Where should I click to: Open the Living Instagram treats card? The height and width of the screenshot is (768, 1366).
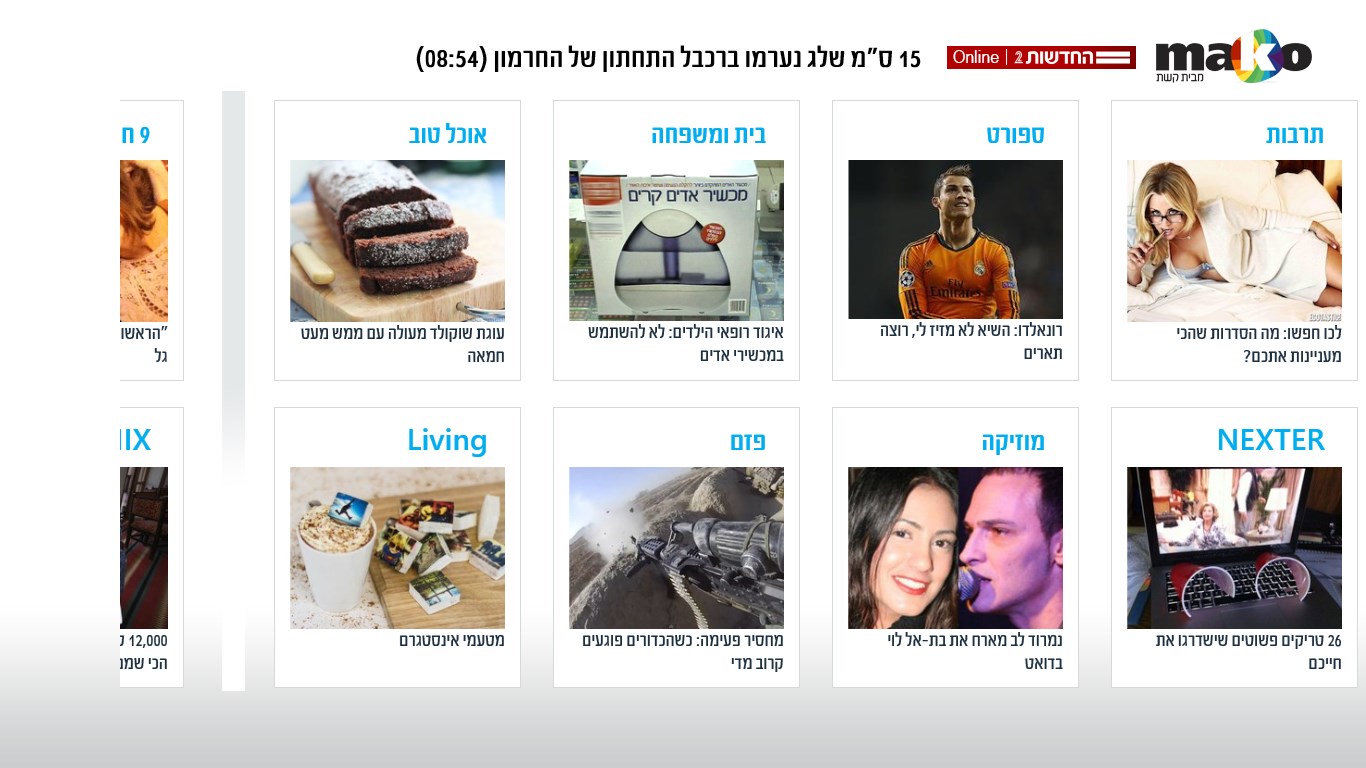[397, 547]
